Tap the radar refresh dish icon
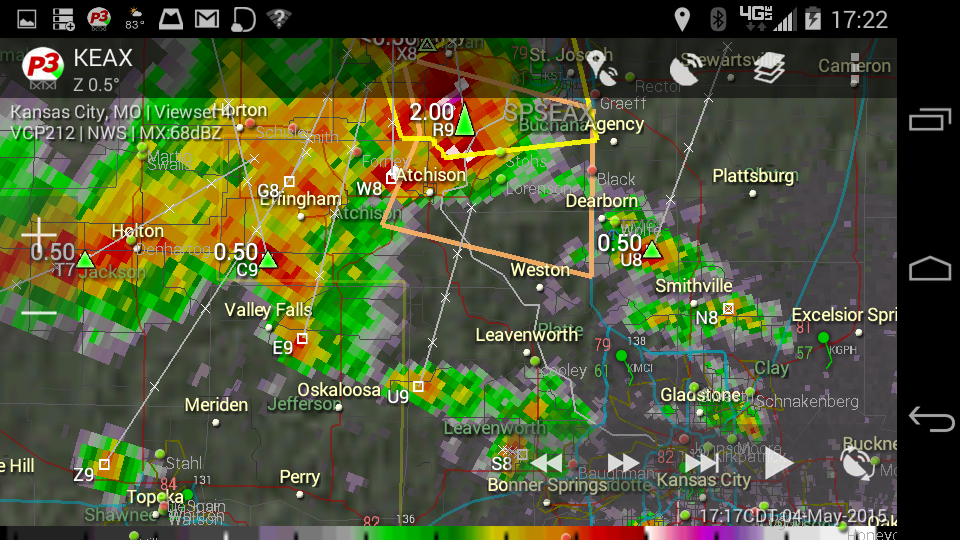 [x=857, y=464]
